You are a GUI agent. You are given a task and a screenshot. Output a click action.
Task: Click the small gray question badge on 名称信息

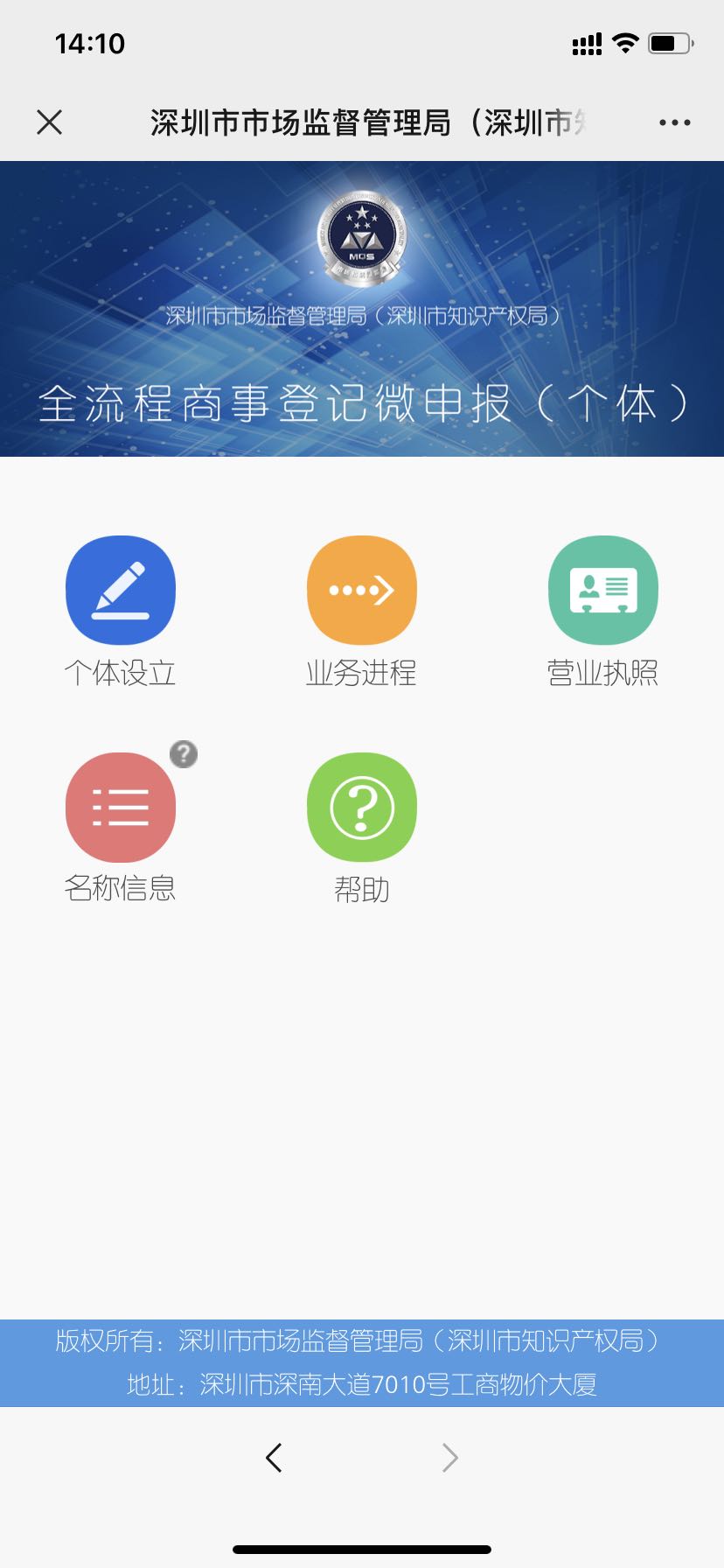click(183, 753)
